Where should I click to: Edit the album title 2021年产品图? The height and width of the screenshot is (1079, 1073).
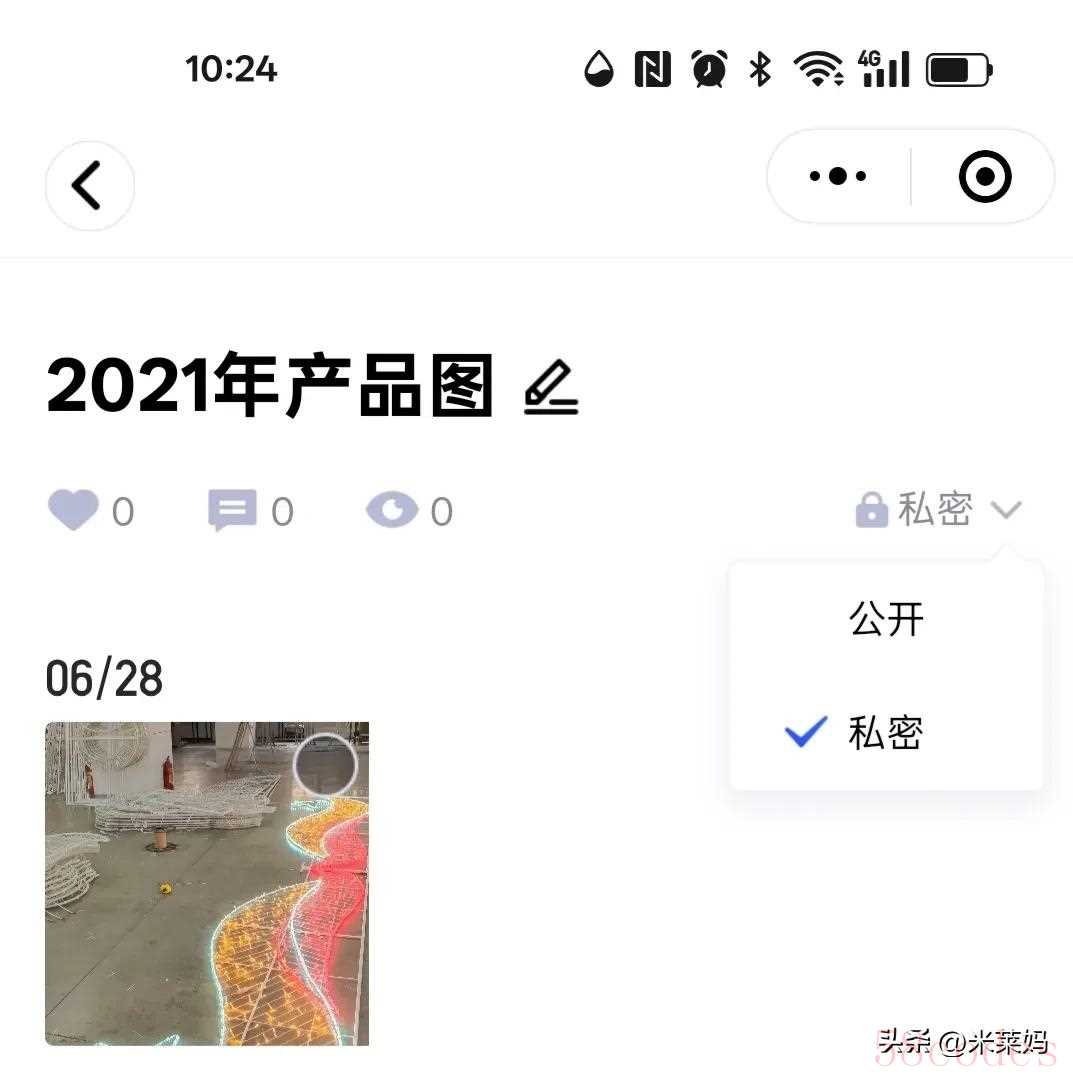tap(551, 388)
